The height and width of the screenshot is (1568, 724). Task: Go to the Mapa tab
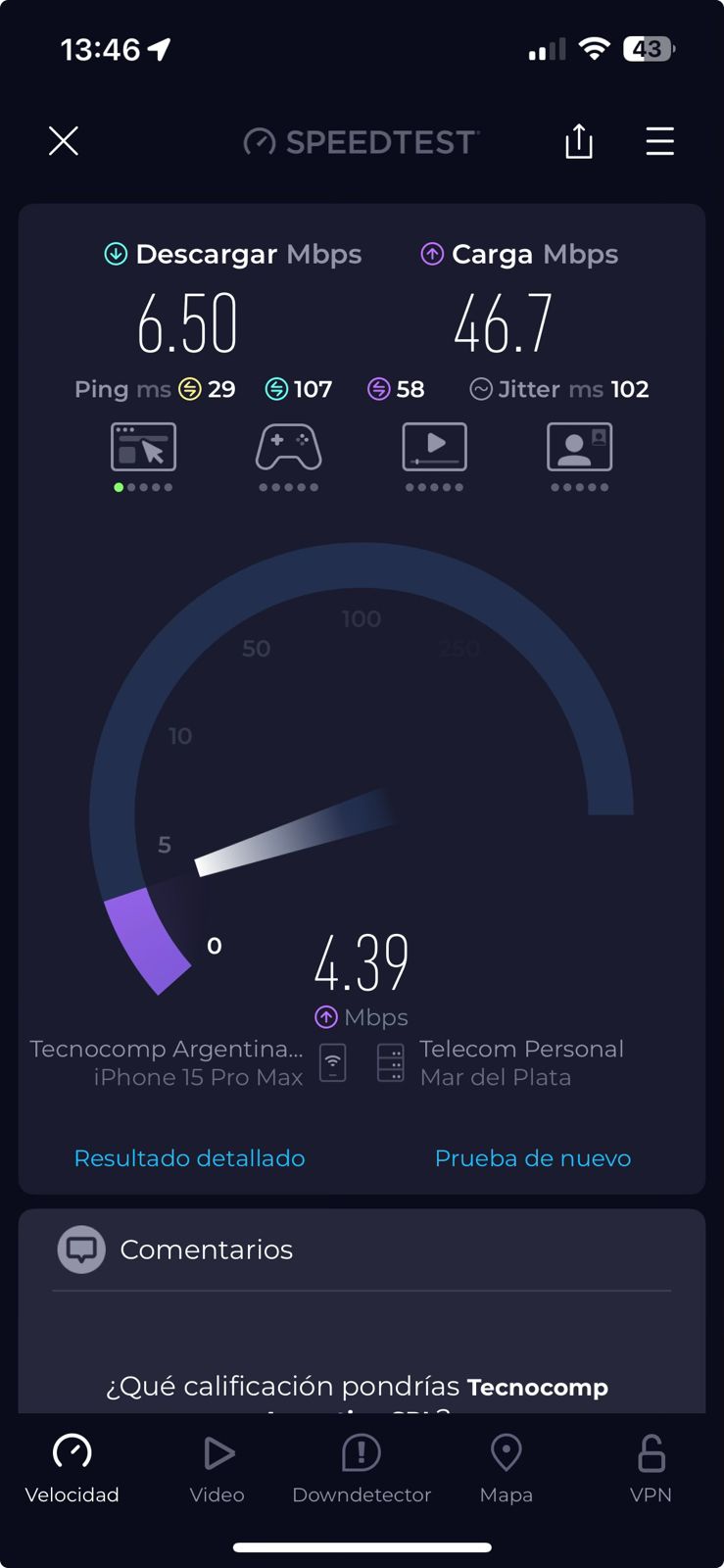[x=507, y=1468]
